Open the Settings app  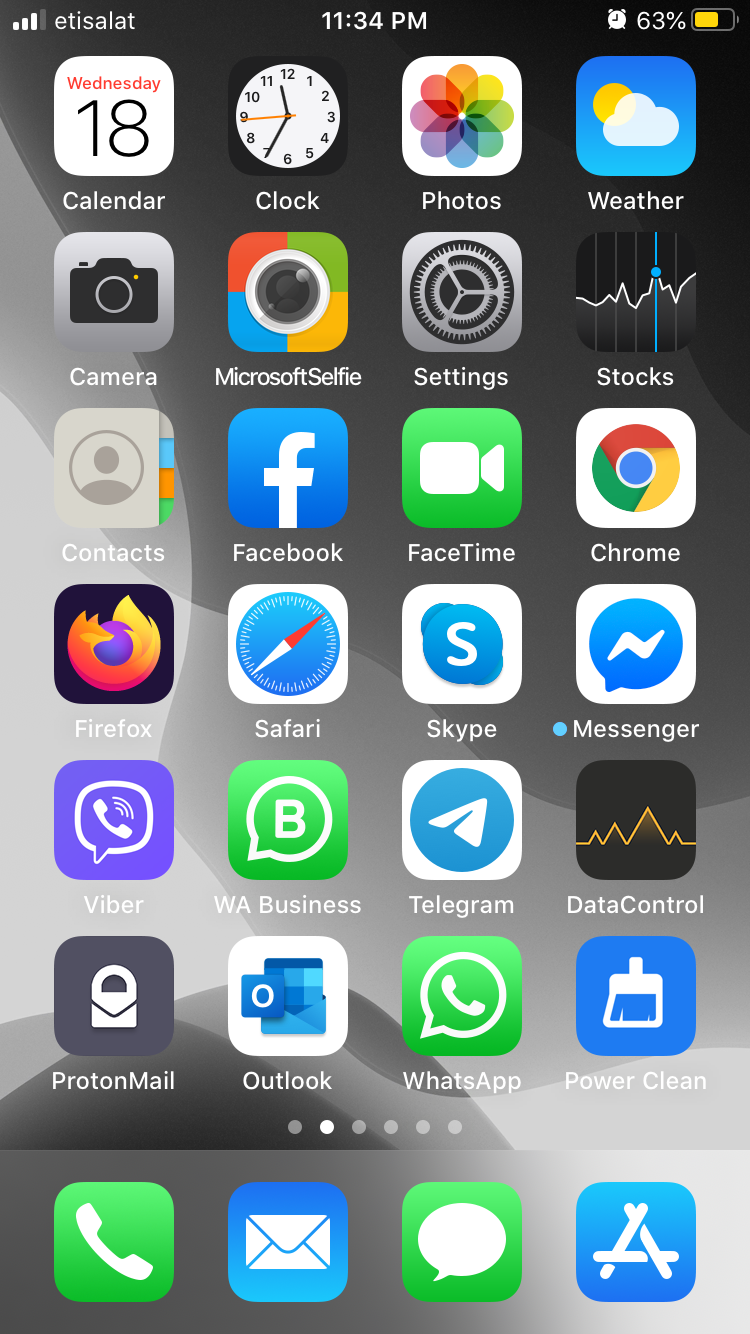point(461,292)
